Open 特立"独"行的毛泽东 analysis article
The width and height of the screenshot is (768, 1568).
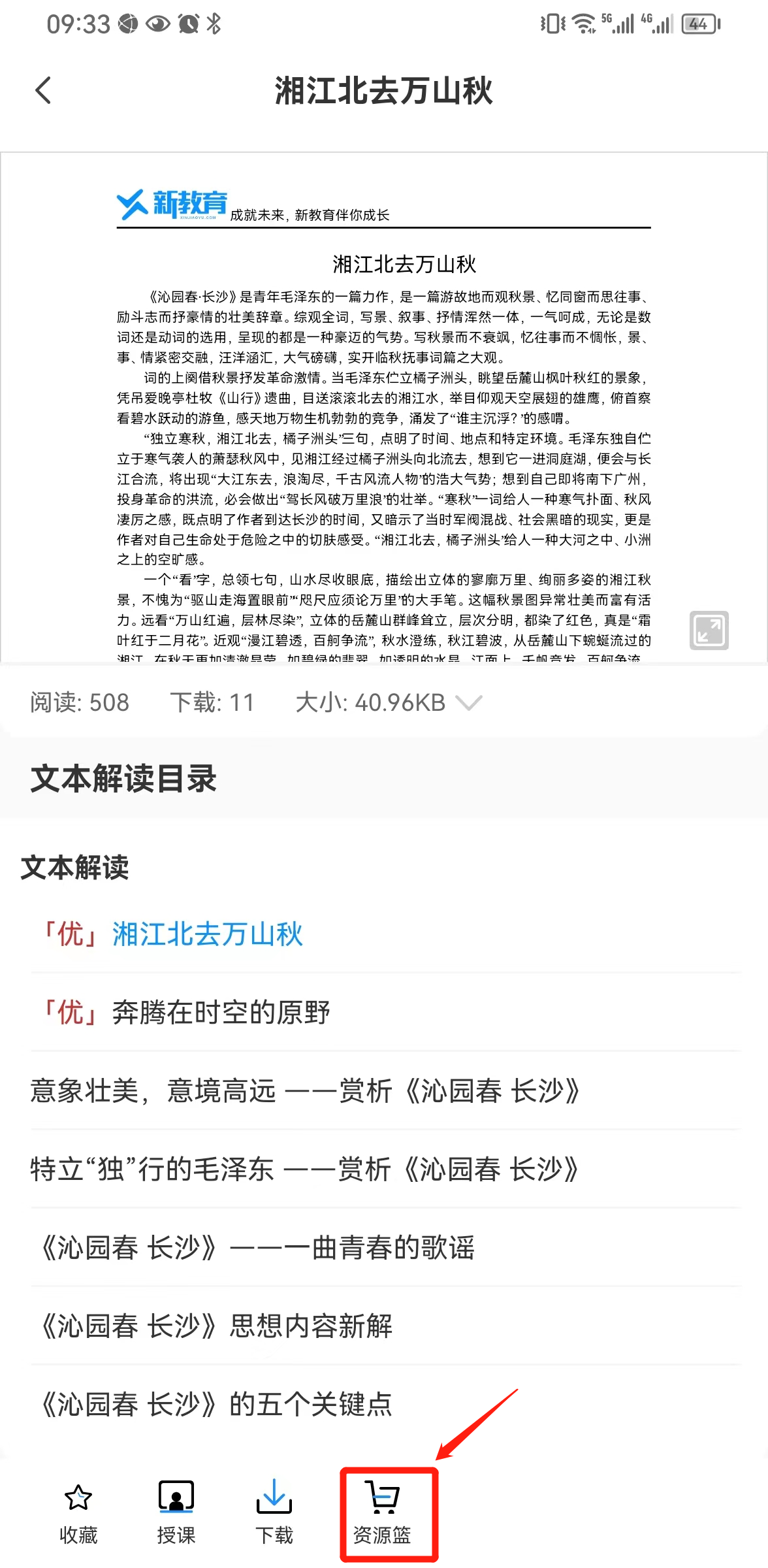click(304, 1169)
